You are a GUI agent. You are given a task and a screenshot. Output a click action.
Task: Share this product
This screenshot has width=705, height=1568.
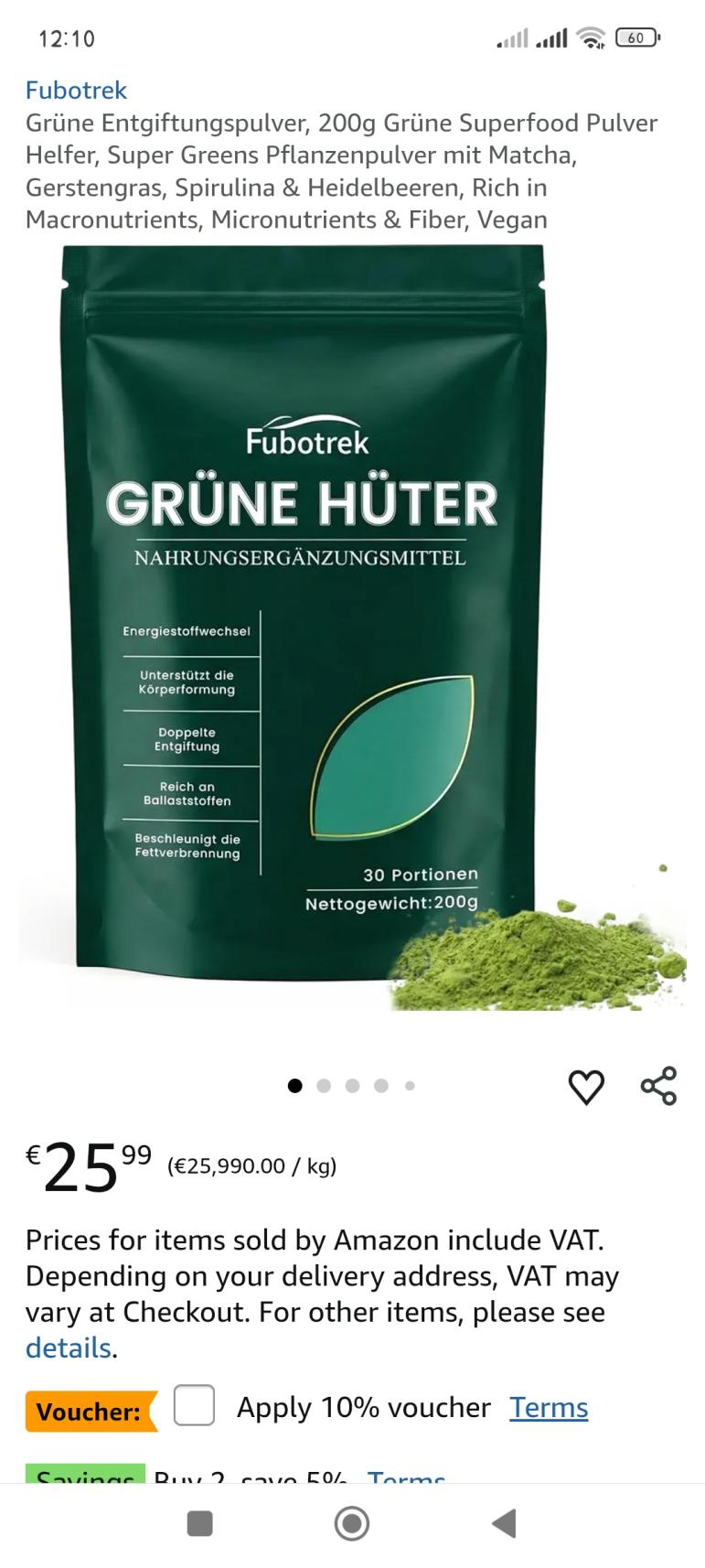click(x=658, y=1086)
